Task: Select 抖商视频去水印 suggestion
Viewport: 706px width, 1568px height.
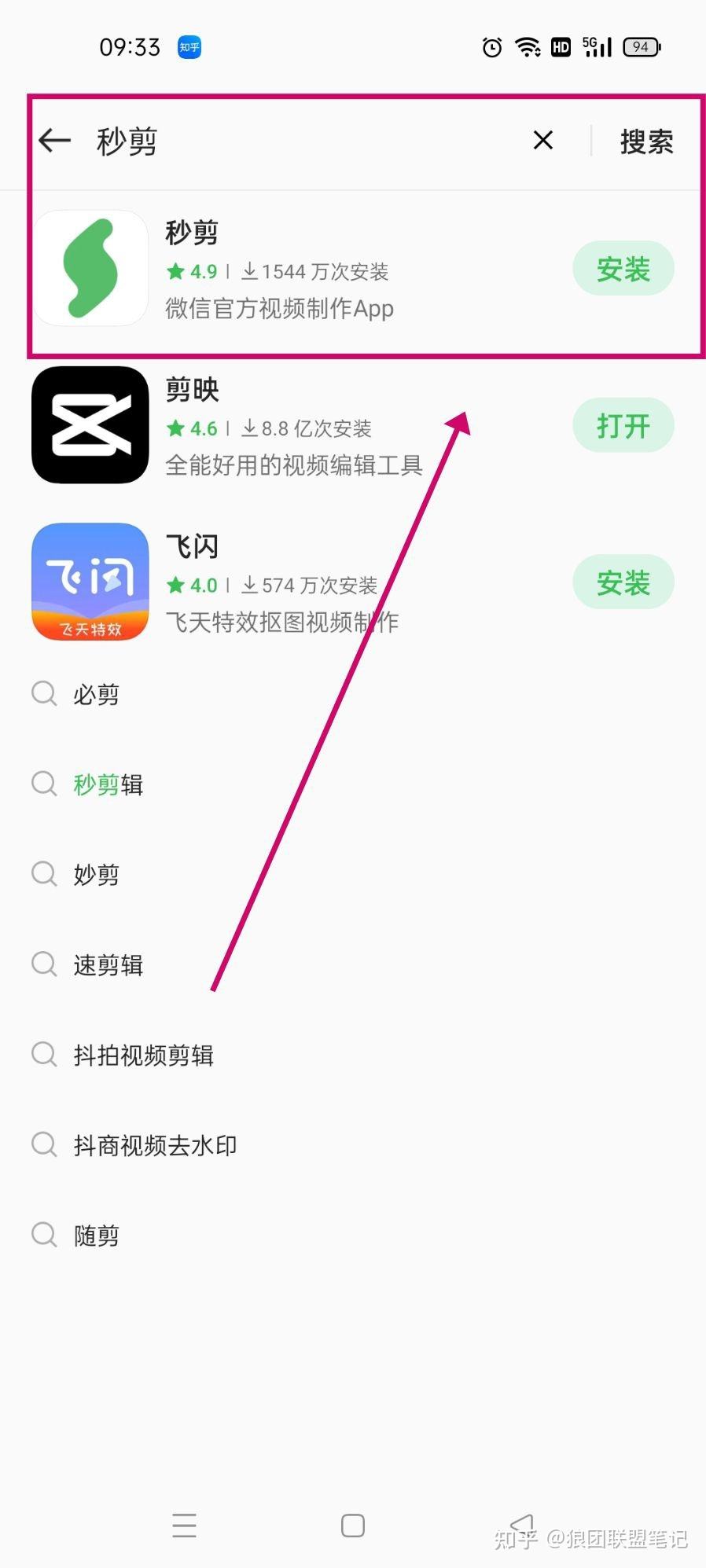Action: pyautogui.click(x=155, y=1145)
